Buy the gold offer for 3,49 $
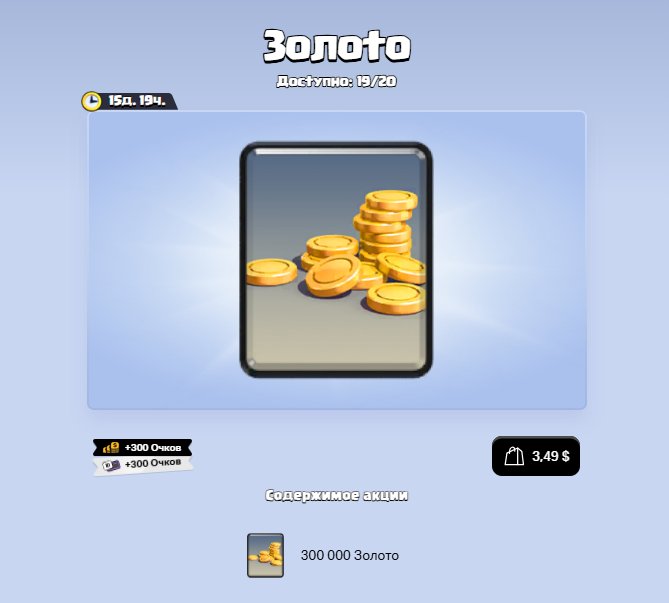Image resolution: width=669 pixels, height=603 pixels. 536,456
